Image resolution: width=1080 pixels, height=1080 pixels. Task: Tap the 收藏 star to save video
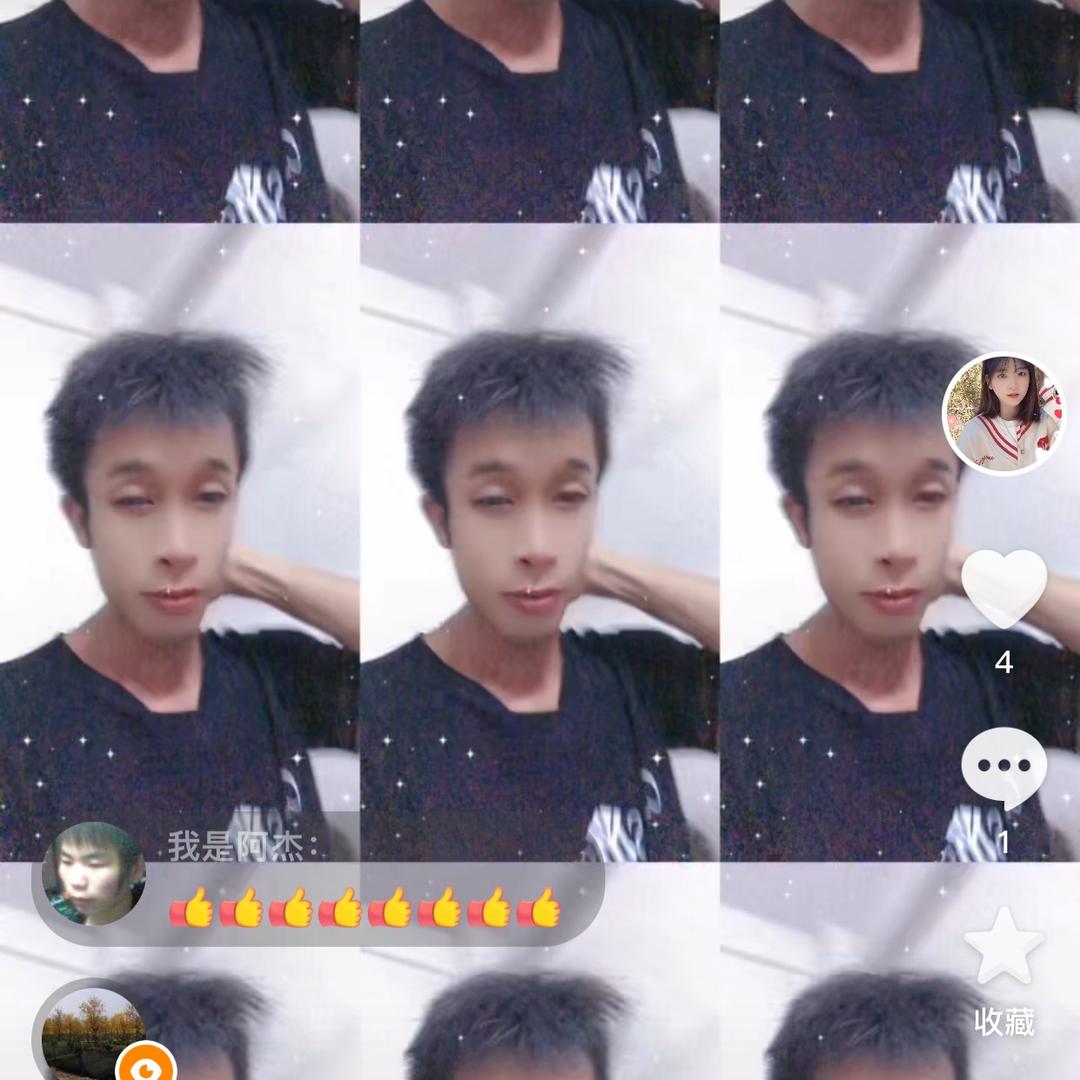coord(1003,948)
